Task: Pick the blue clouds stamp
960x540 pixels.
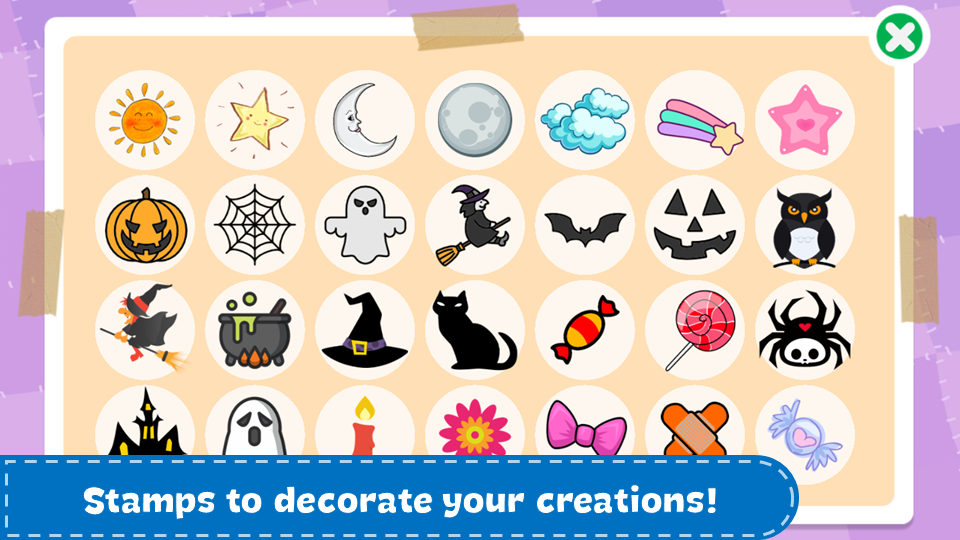Action: (585, 120)
